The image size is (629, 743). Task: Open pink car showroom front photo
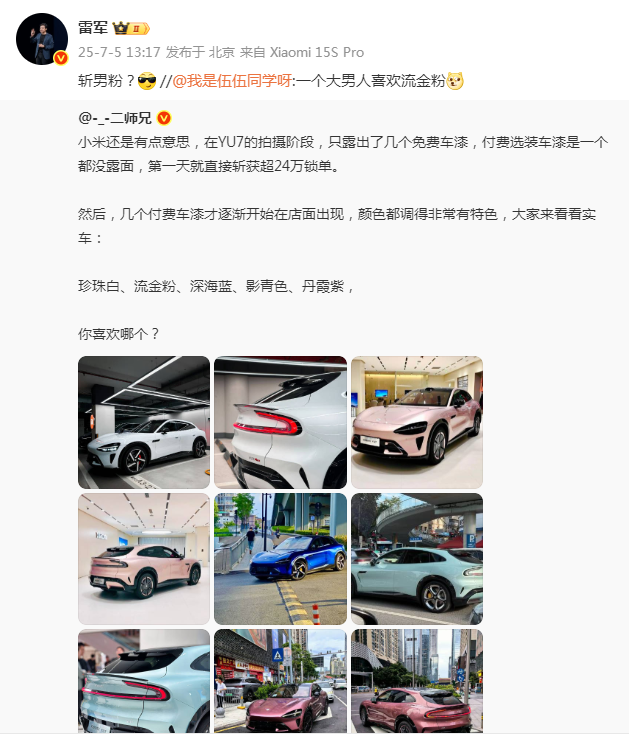tap(416, 422)
